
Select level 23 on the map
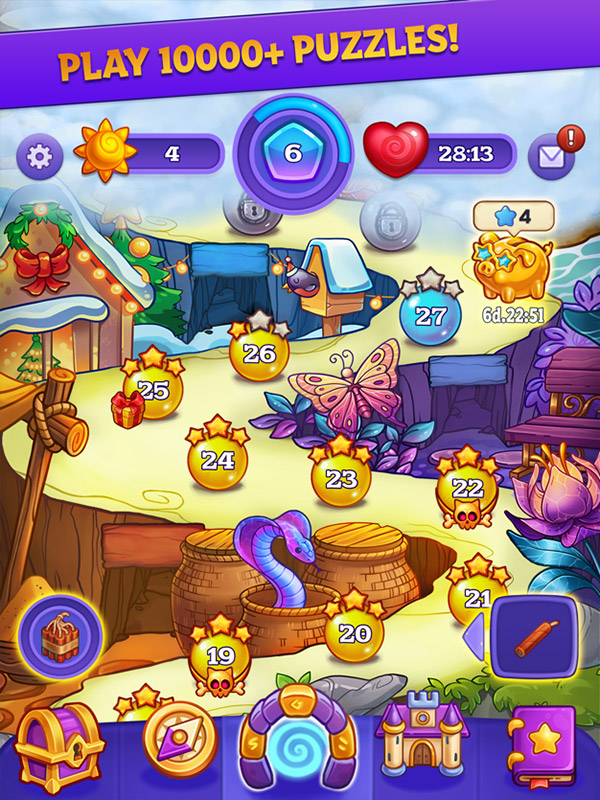pyautogui.click(x=341, y=478)
